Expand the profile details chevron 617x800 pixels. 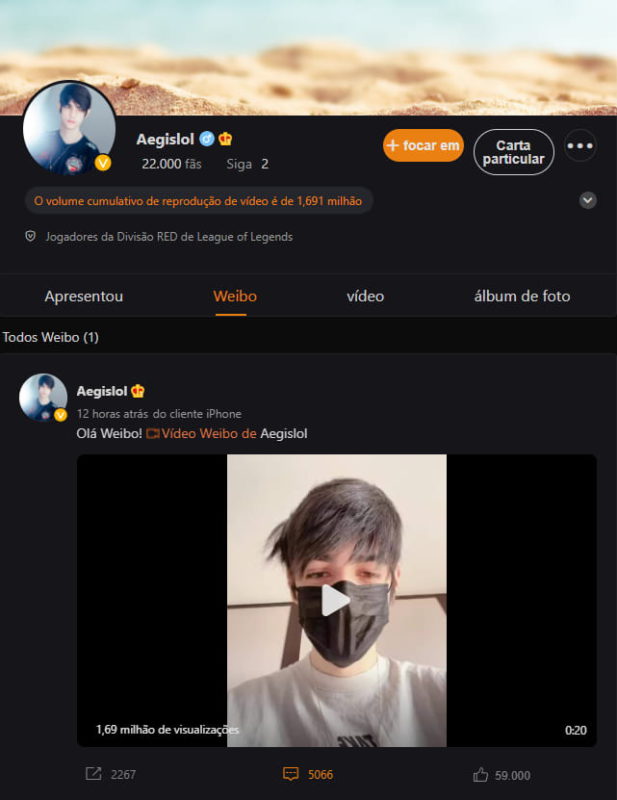(x=588, y=200)
